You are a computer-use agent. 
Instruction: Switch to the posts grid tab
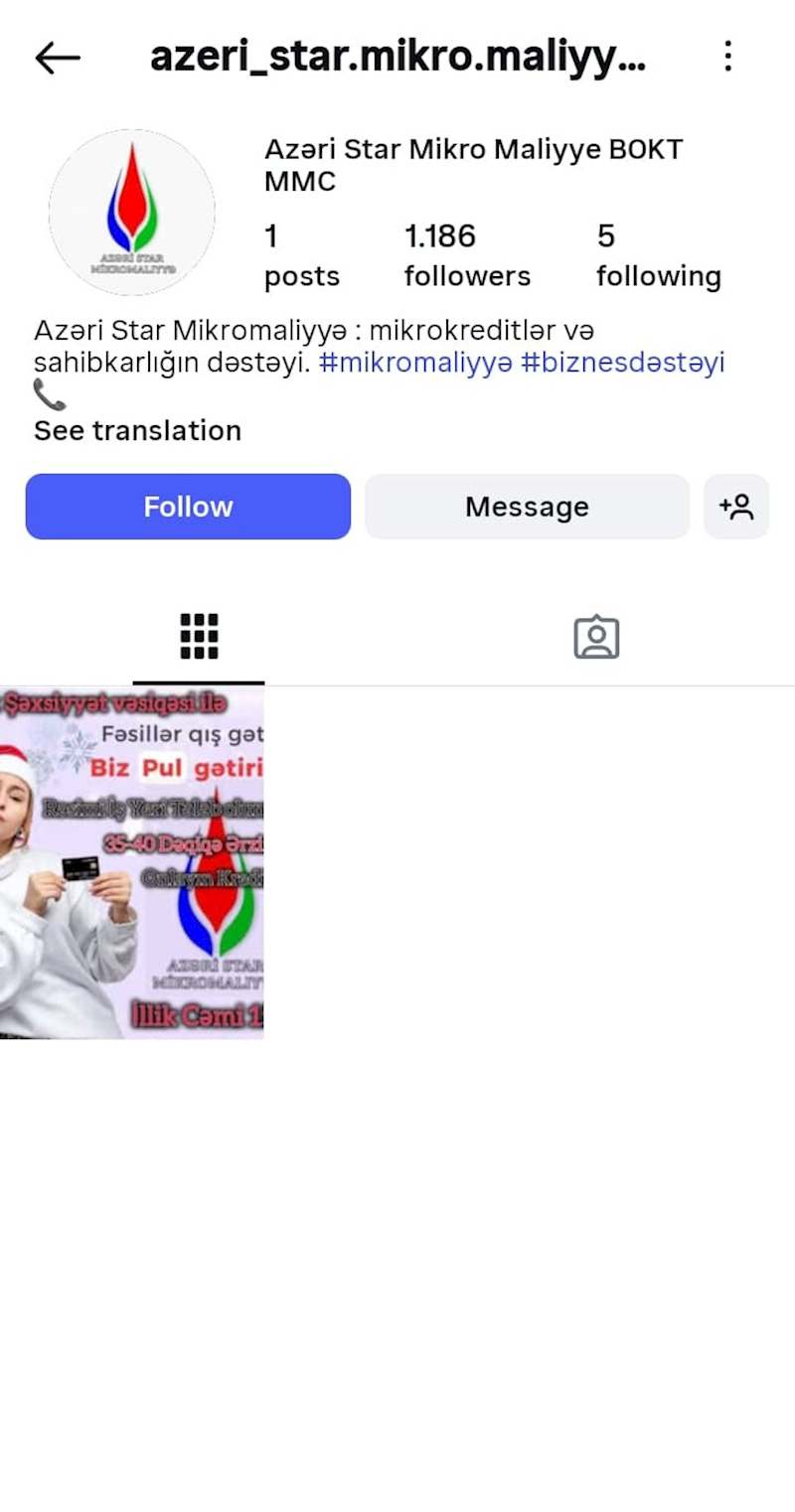[x=199, y=637]
